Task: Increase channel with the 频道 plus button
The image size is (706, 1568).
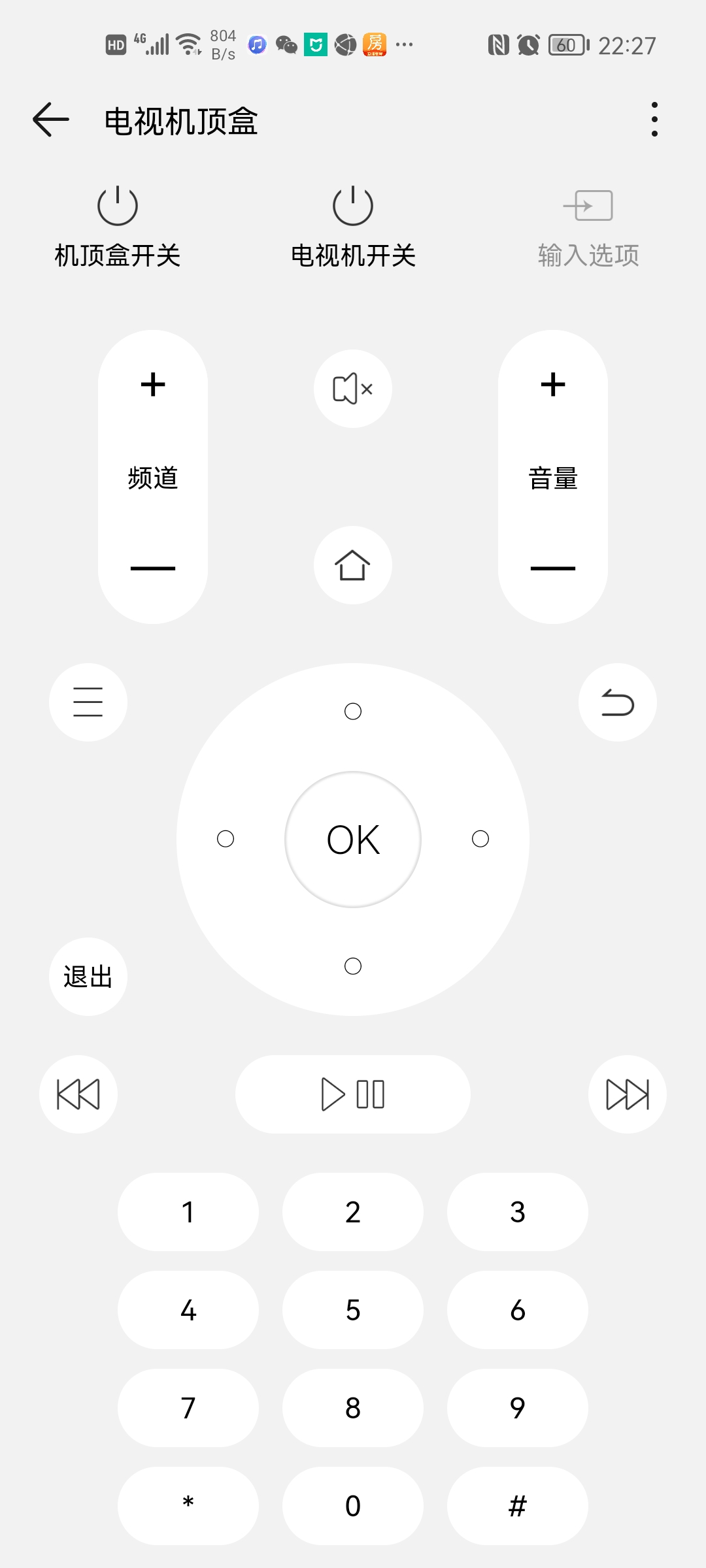Action: 153,384
